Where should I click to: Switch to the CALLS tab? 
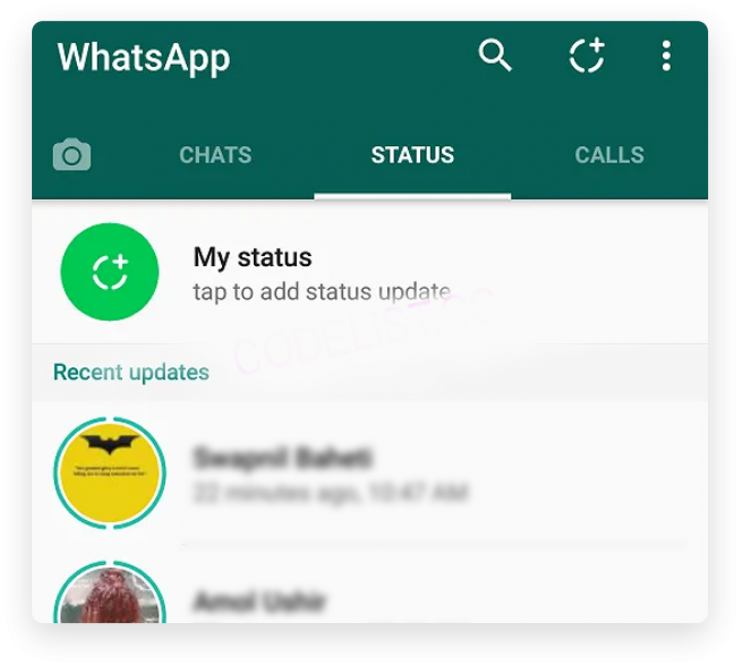tap(609, 155)
